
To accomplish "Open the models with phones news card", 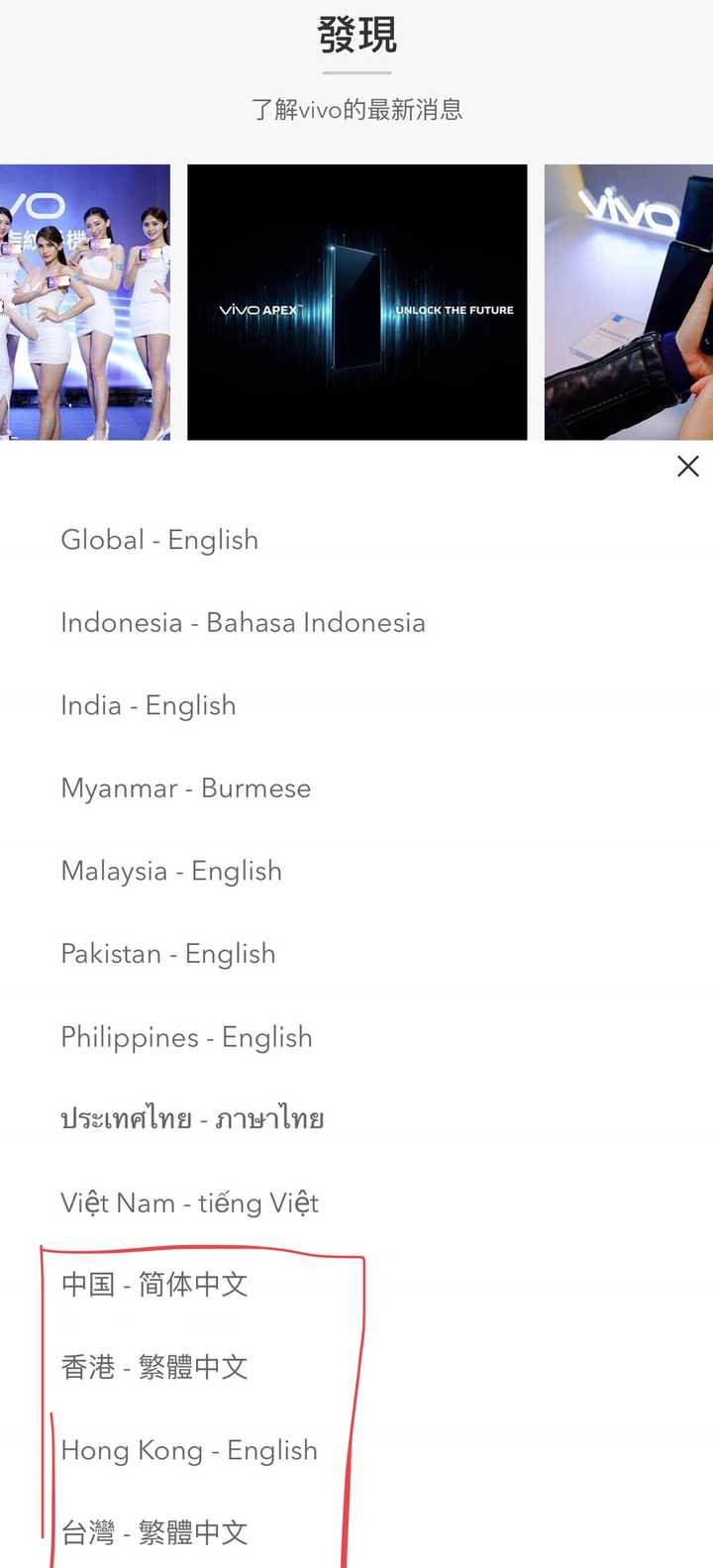I will point(85,302).
